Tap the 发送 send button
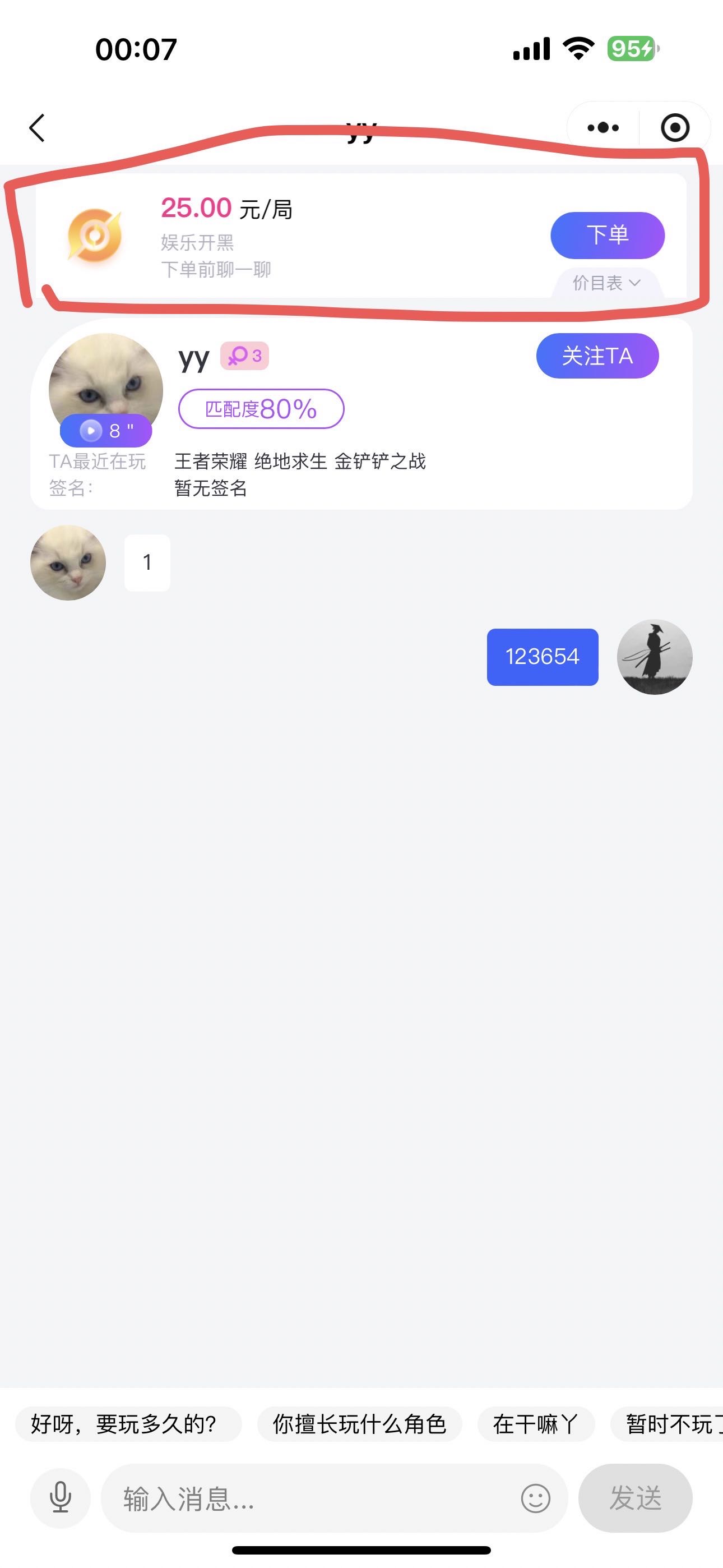723x1568 pixels. (x=635, y=1497)
